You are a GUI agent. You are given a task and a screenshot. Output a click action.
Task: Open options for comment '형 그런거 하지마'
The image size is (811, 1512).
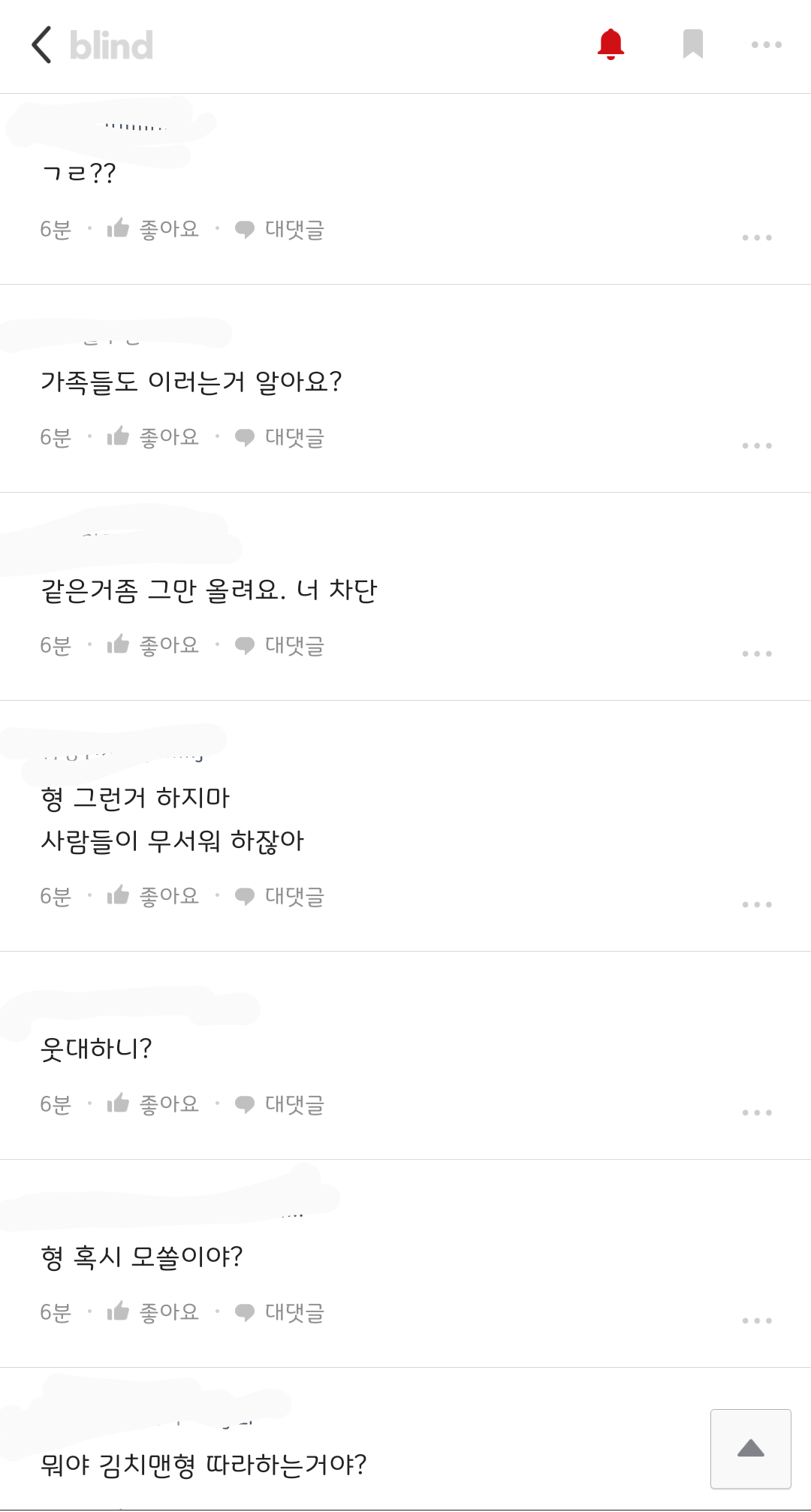click(757, 904)
